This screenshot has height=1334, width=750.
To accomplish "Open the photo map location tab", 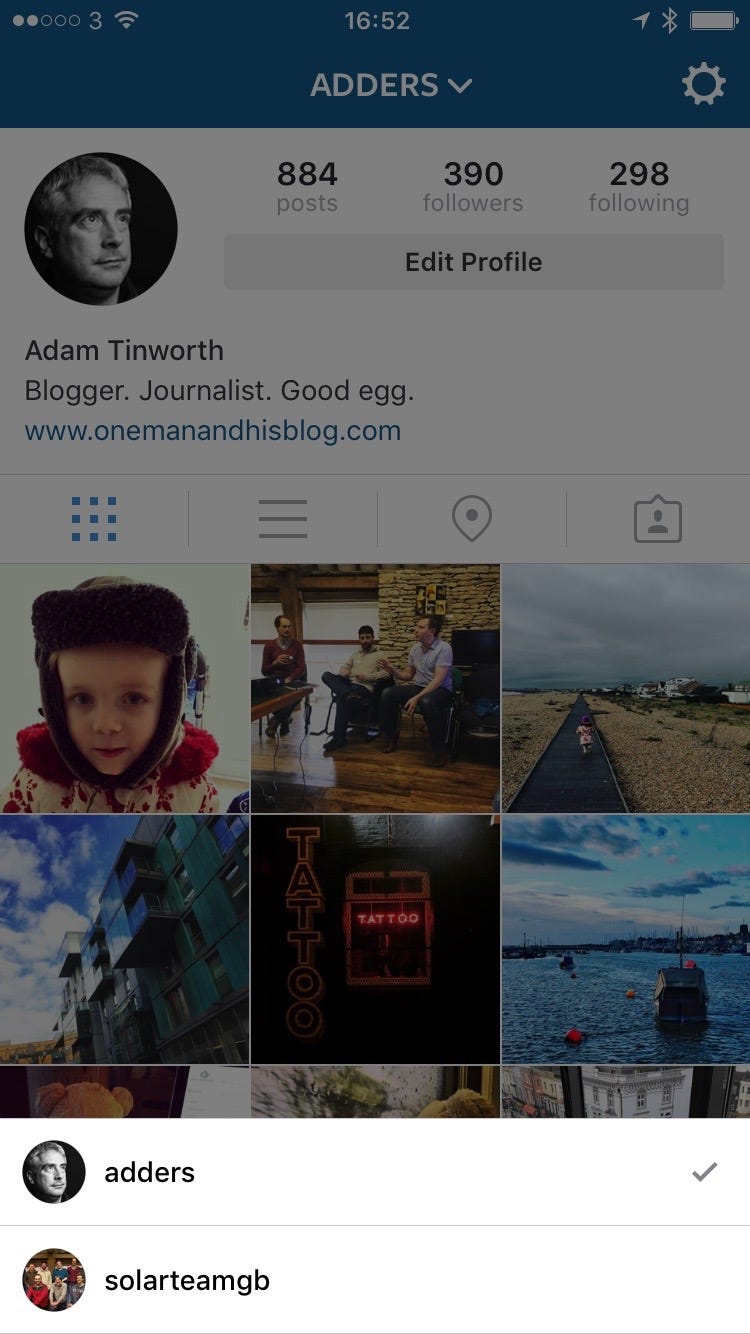I will 471,519.
